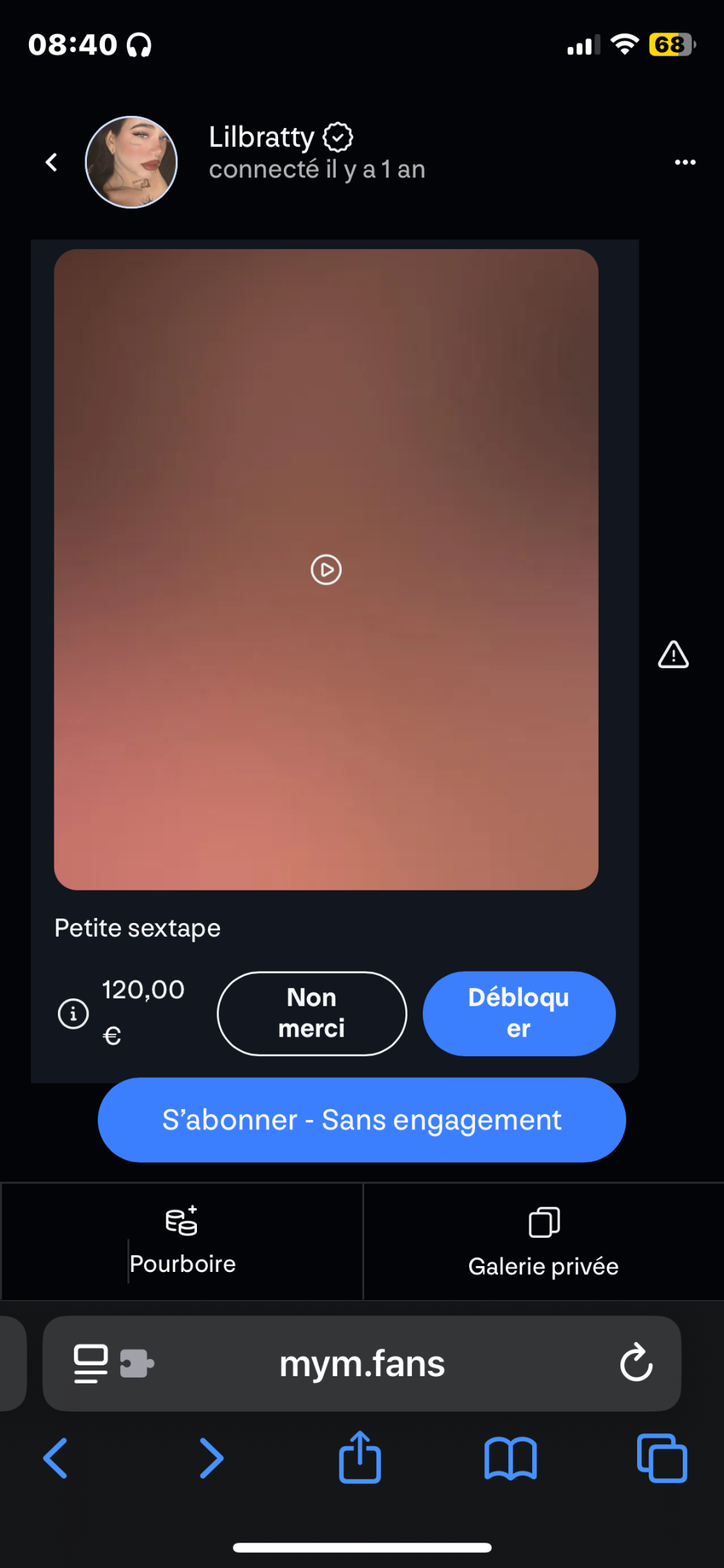The height and width of the screenshot is (1568, 724).
Task: Show all open Safari tabs
Action: coord(662,1457)
